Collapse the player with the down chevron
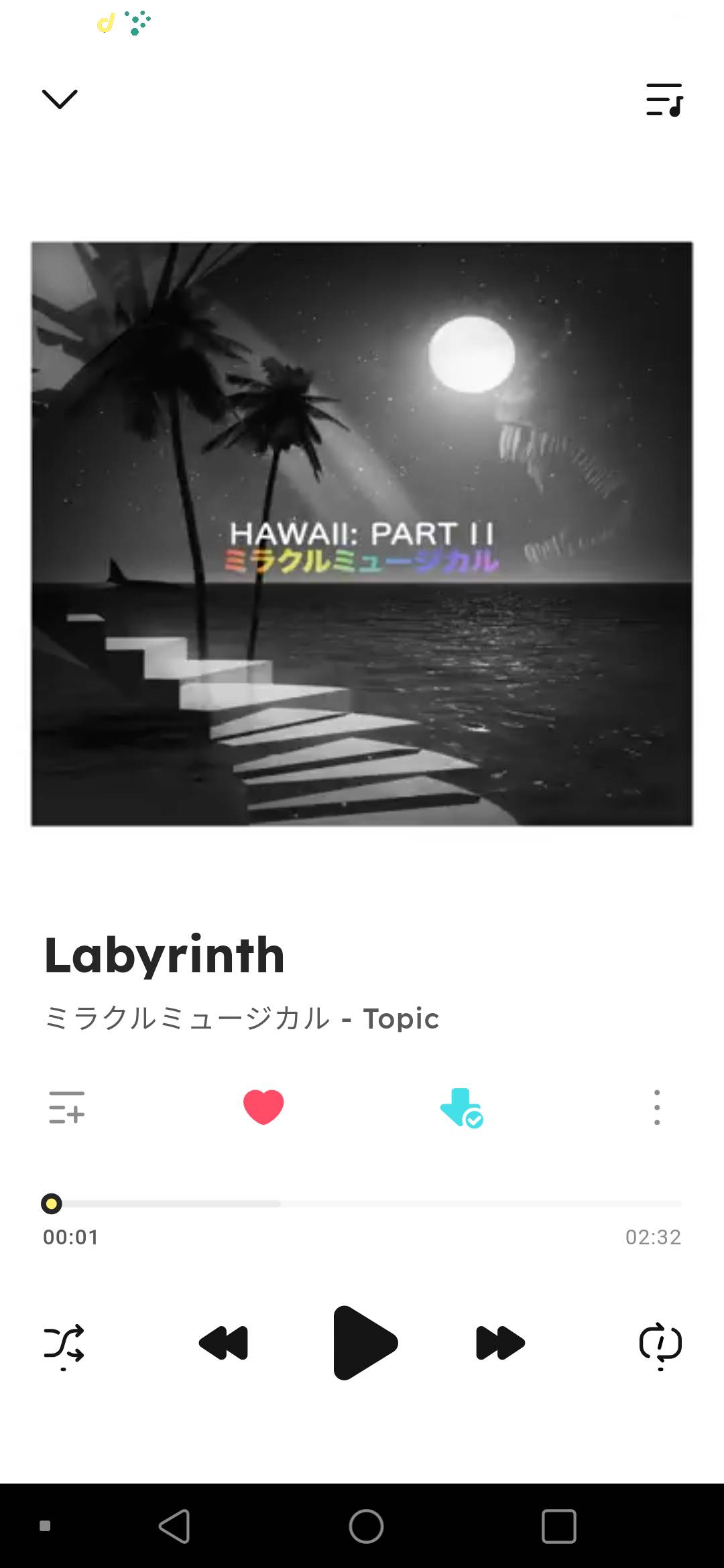The height and width of the screenshot is (1568, 724). coord(60,99)
